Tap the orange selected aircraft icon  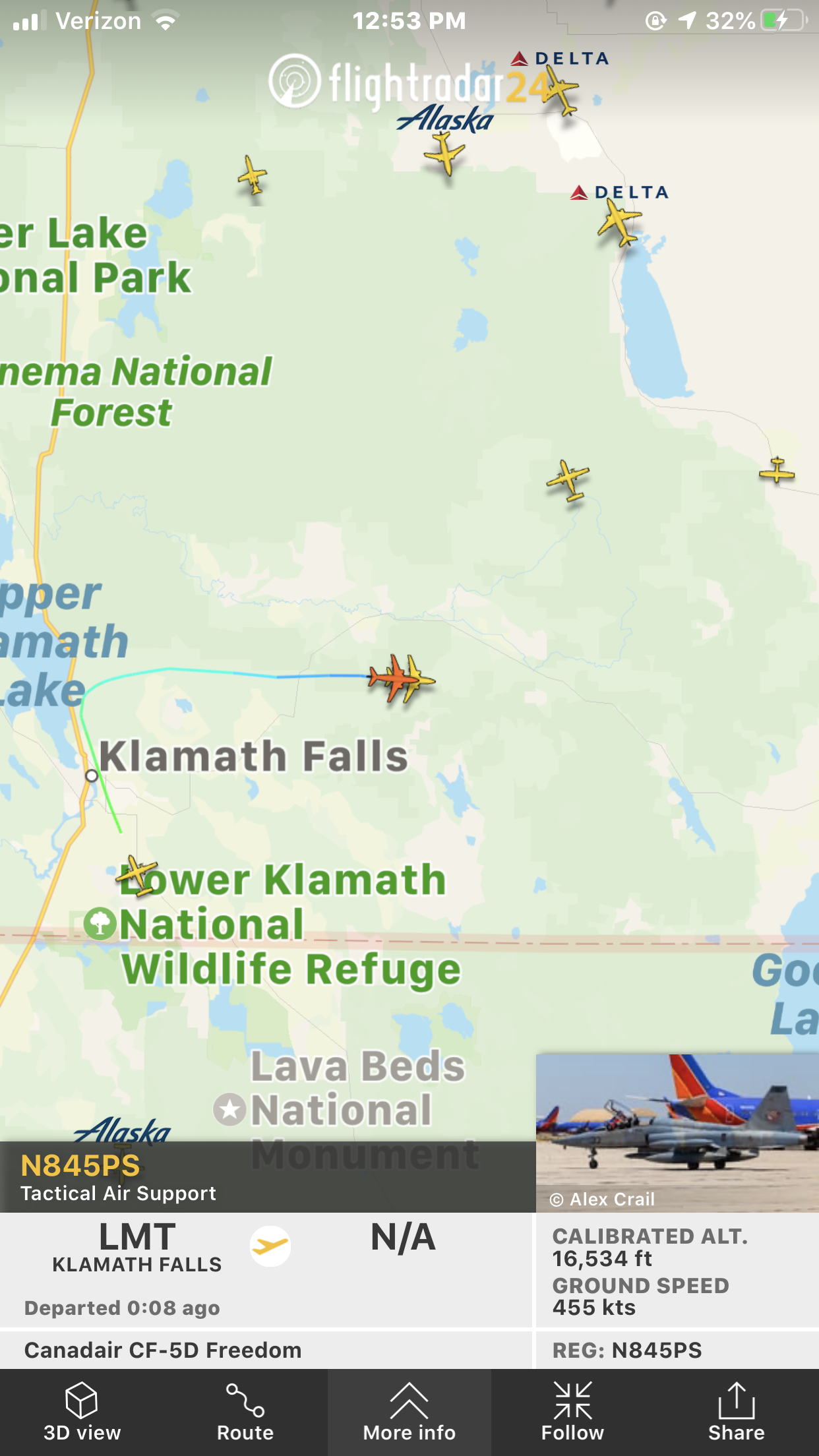click(x=394, y=678)
